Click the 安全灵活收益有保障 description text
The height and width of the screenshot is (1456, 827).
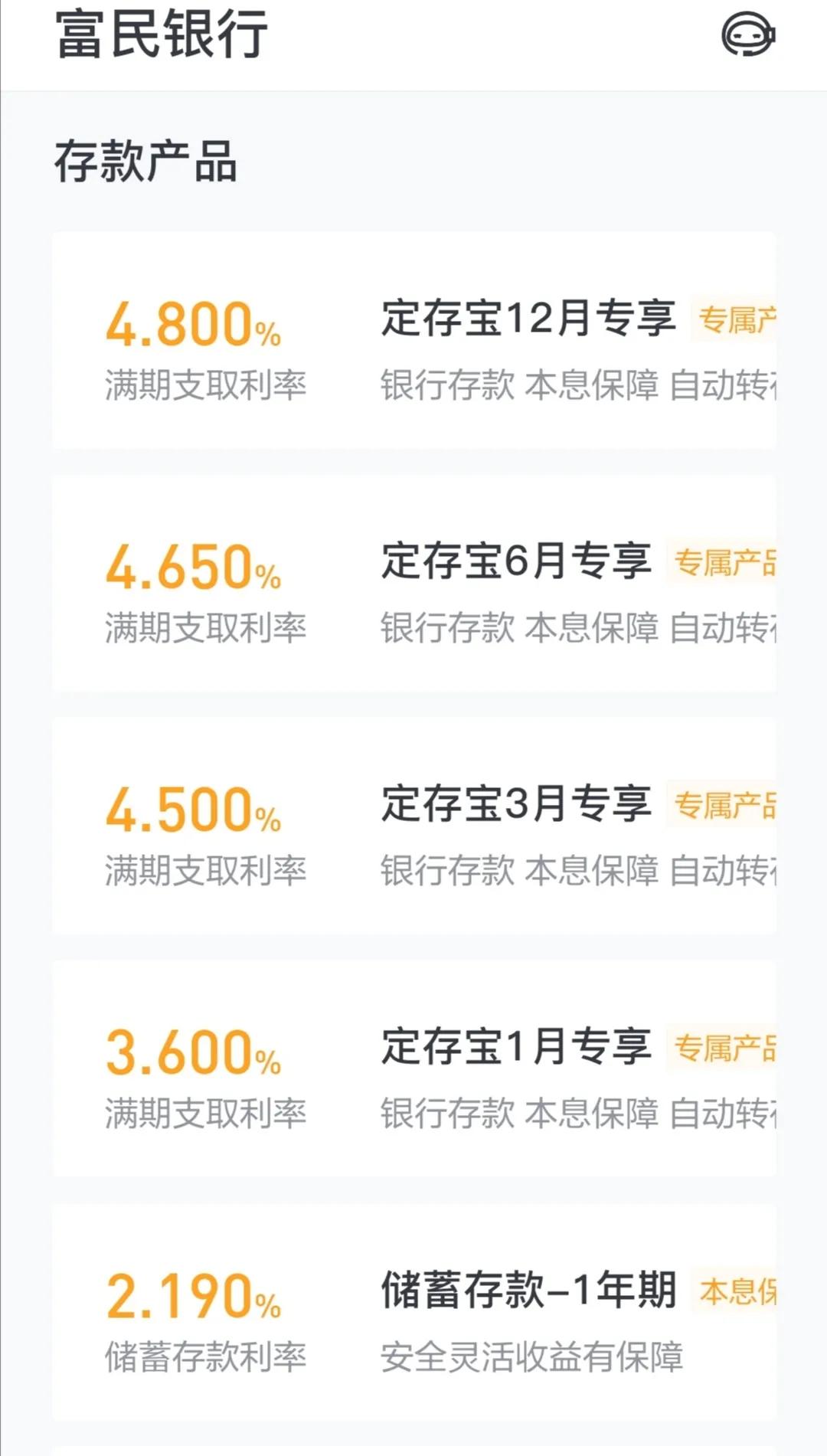click(x=534, y=1353)
